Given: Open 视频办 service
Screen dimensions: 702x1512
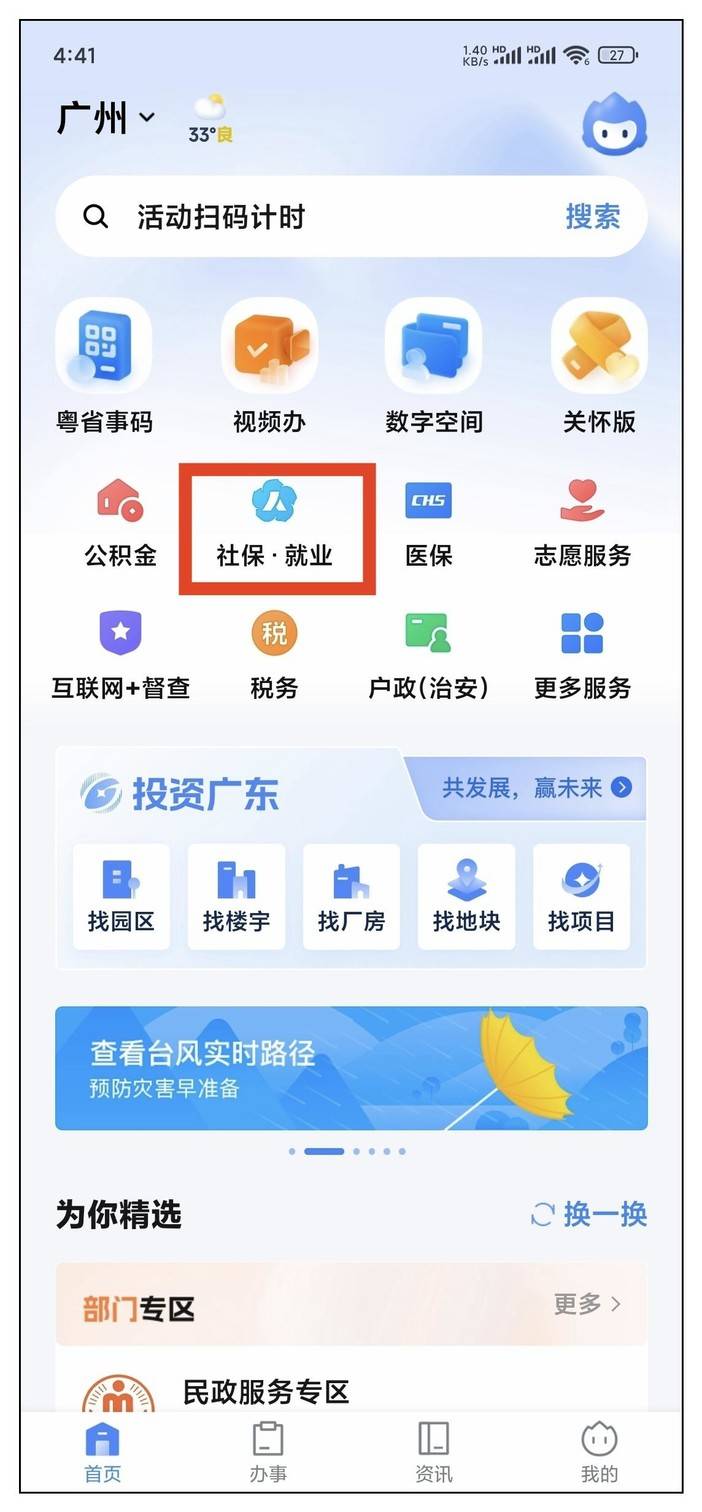Looking at the screenshot, I should pos(269,367).
